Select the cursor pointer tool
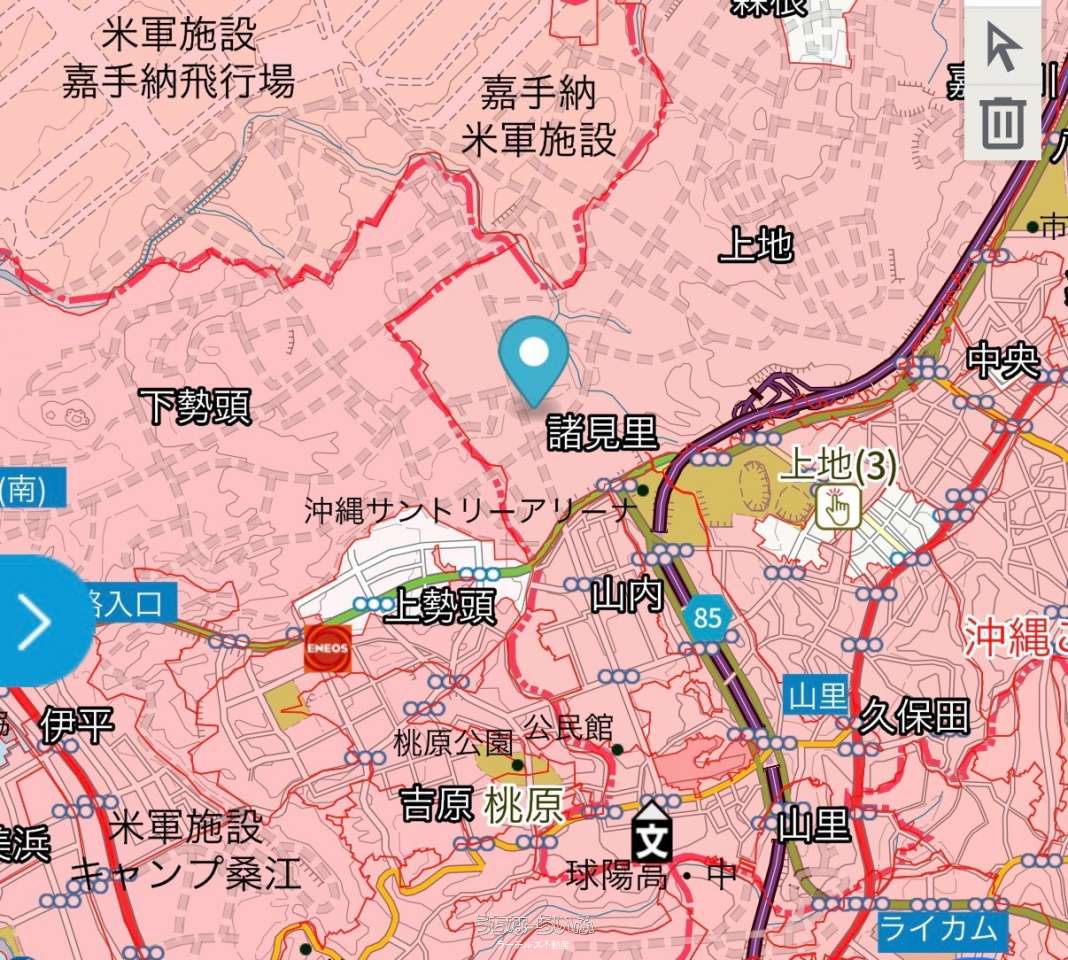1068x960 pixels. tap(1002, 48)
